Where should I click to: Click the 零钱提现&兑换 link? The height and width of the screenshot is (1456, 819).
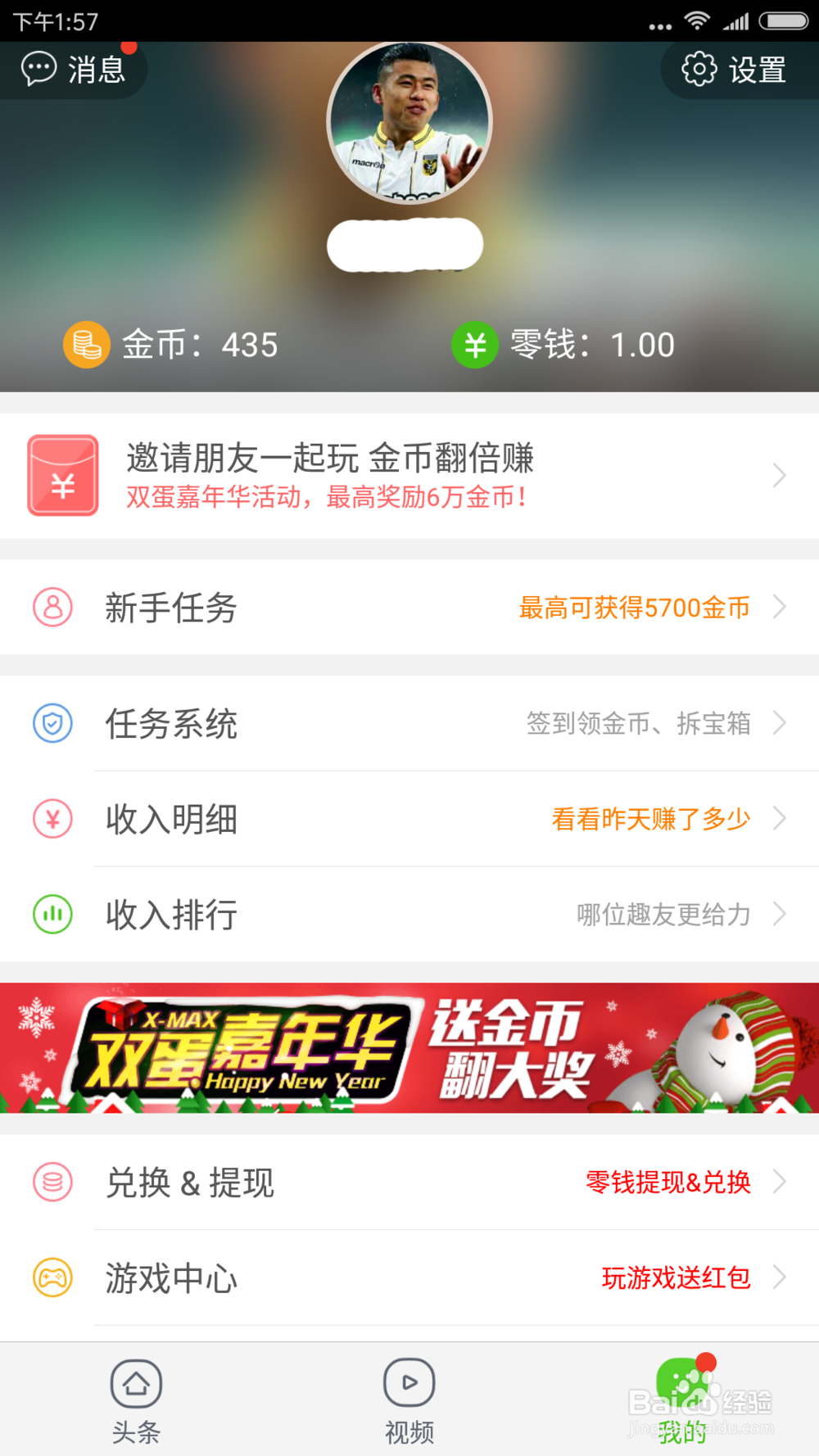click(x=667, y=1182)
